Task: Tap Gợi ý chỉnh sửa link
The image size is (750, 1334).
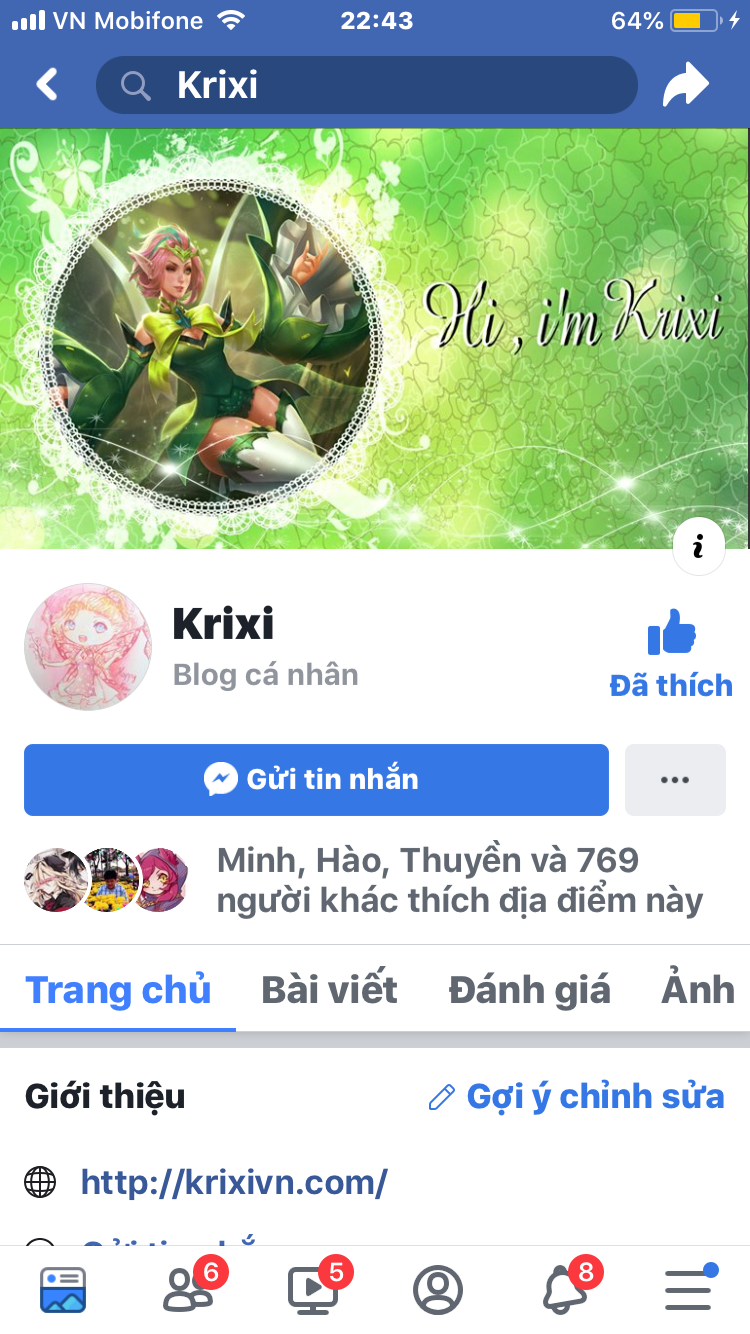Action: click(x=576, y=1096)
